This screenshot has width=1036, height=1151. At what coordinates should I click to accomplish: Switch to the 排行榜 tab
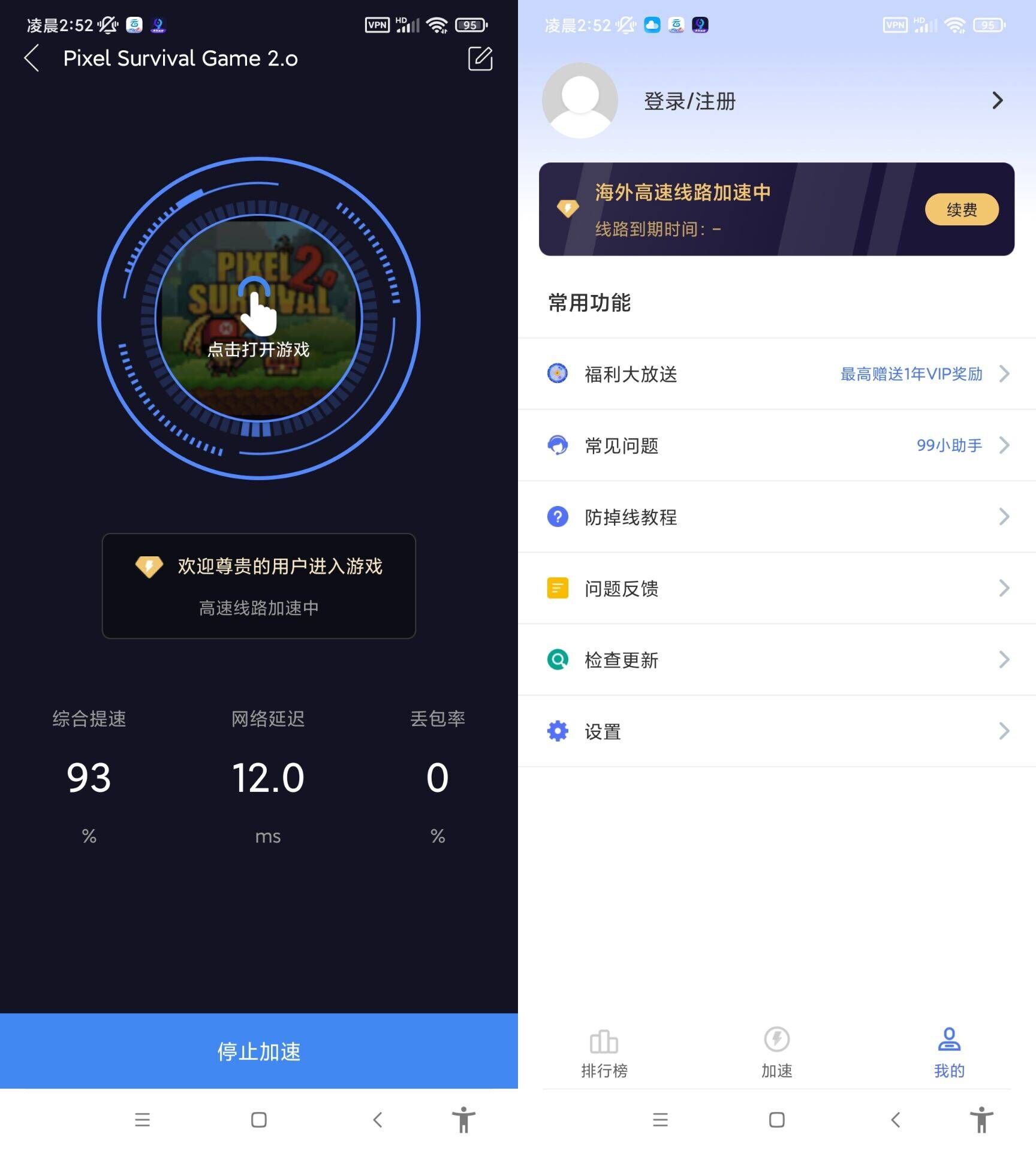click(604, 1053)
